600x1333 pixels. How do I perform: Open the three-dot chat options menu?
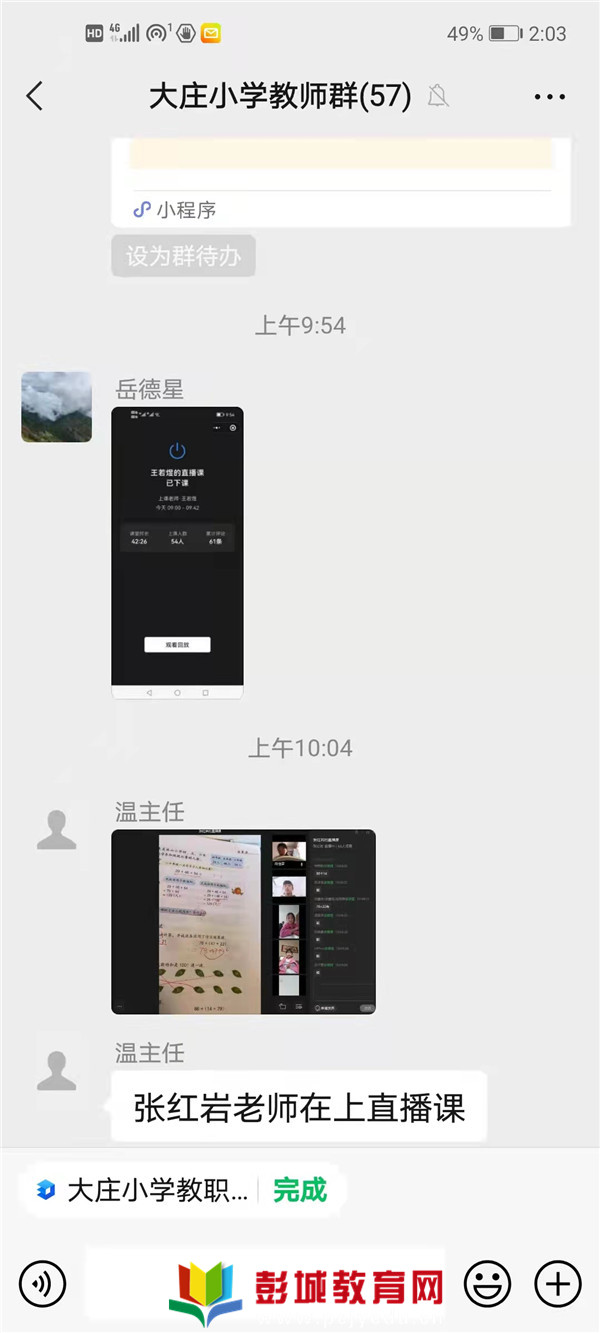[550, 97]
